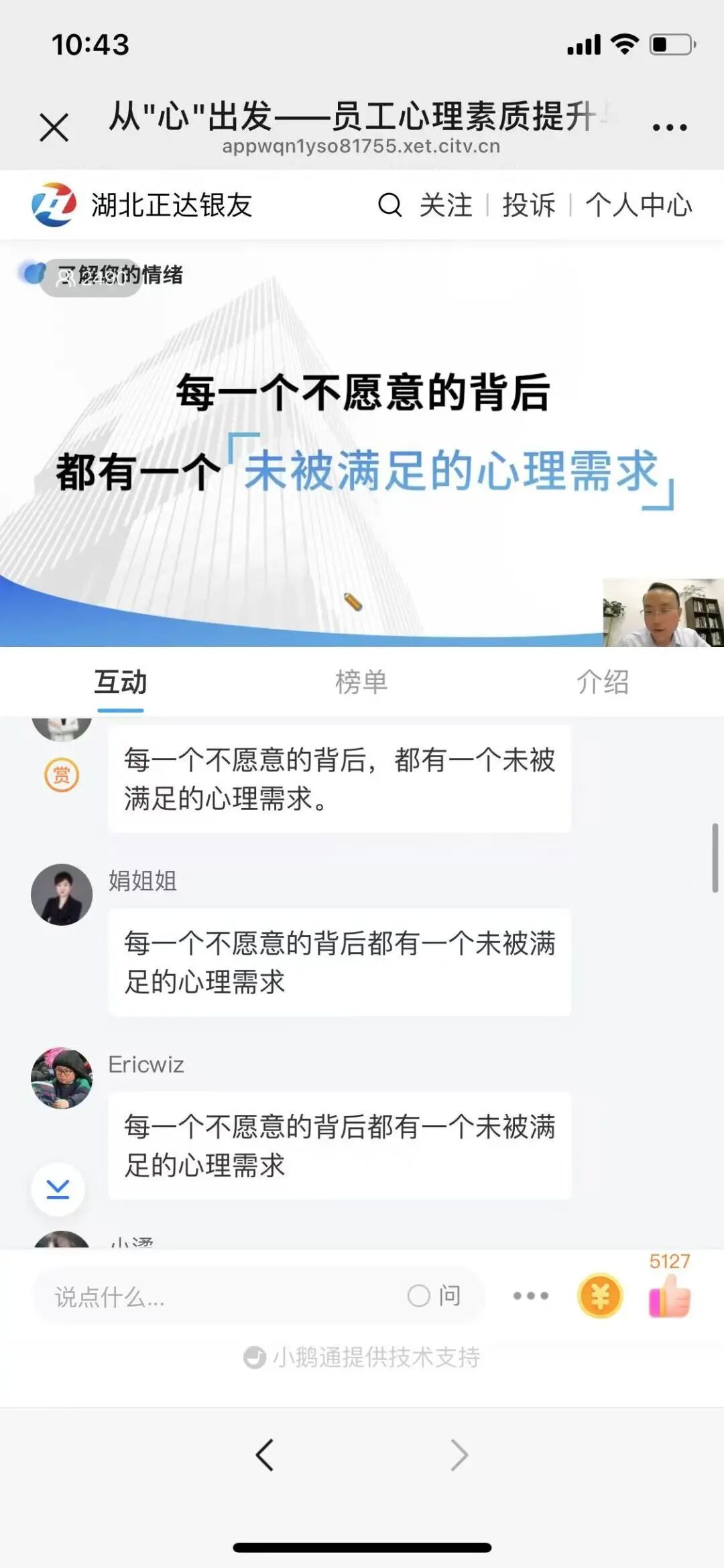Switch to the 榜单 tab

[361, 682]
